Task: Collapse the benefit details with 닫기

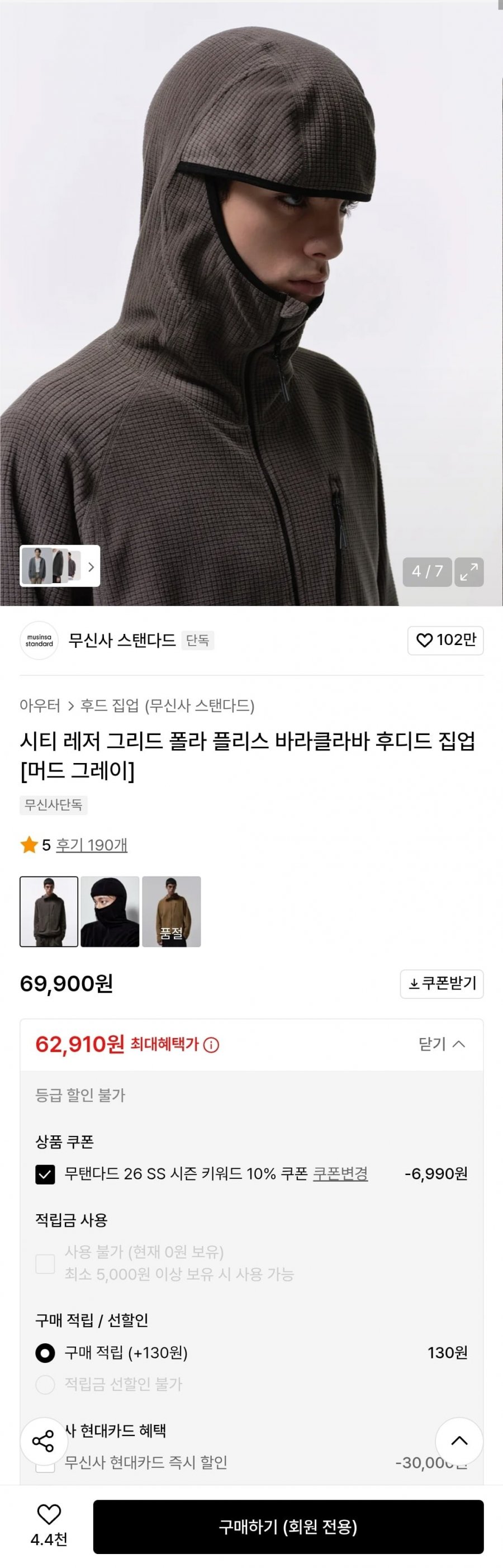Action: point(442,1045)
